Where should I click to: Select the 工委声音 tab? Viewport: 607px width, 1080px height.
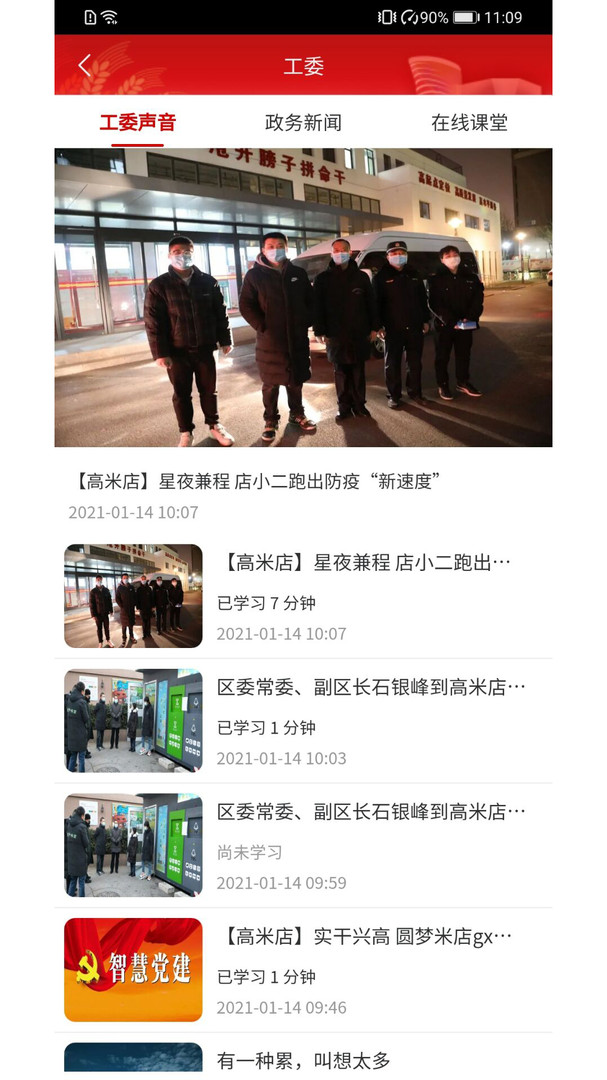(137, 123)
